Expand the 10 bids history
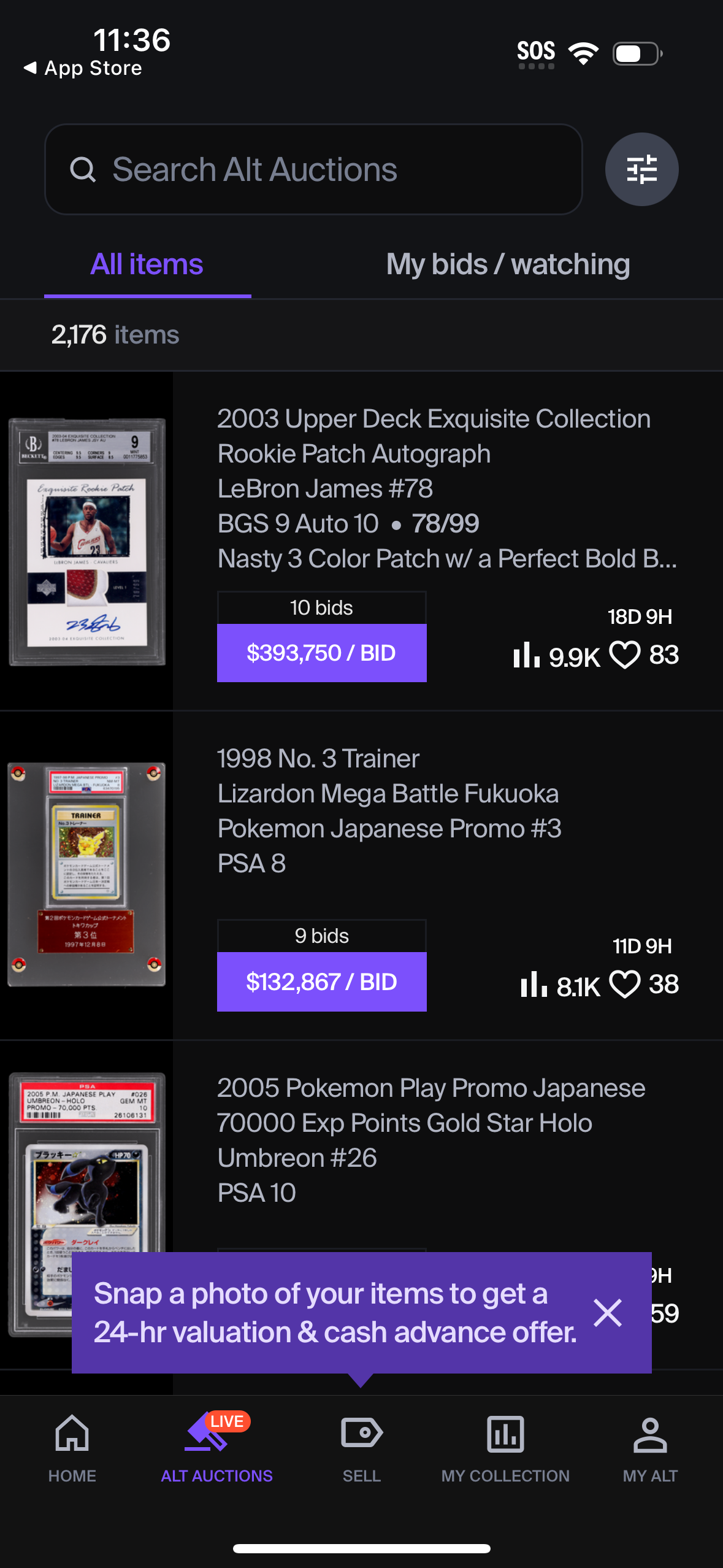 pyautogui.click(x=321, y=607)
